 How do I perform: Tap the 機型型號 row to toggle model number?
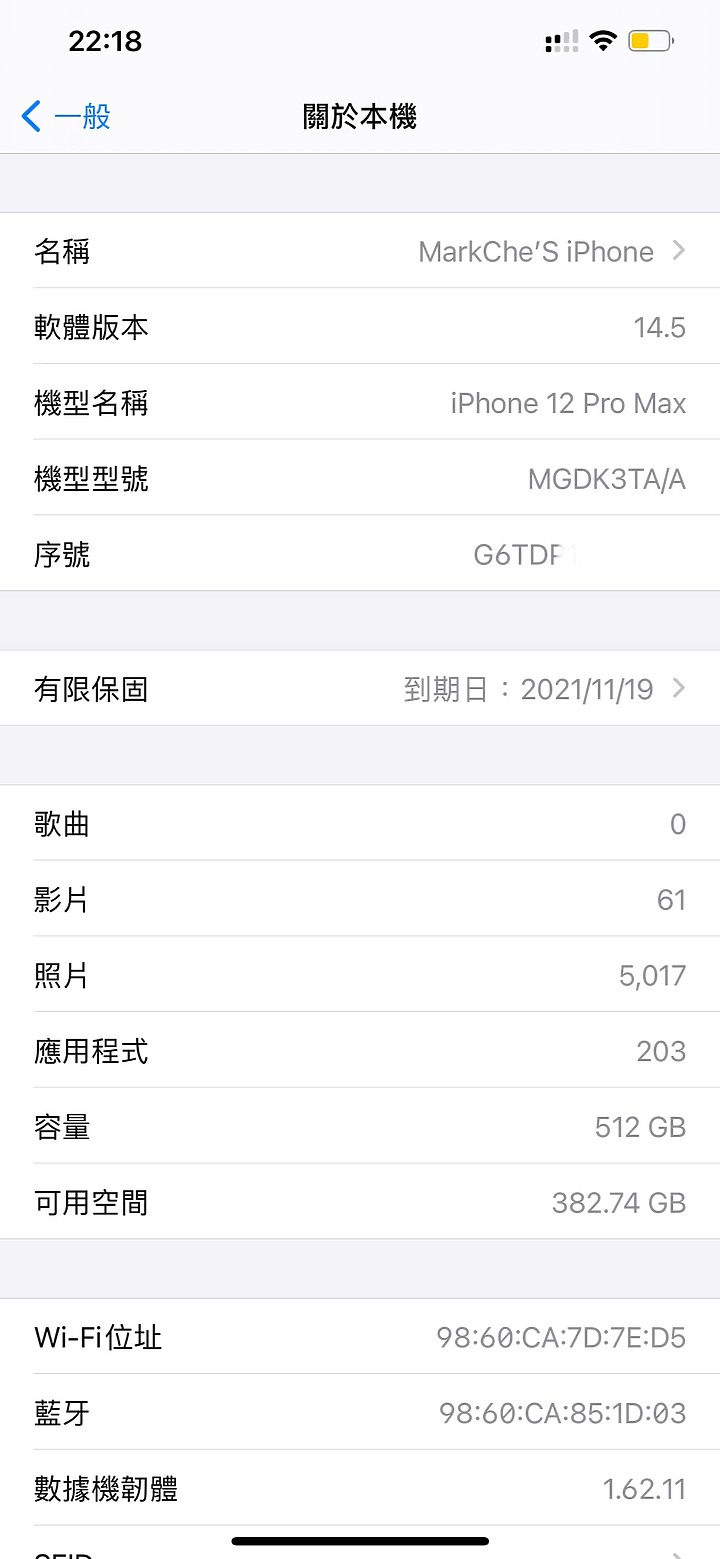[x=360, y=479]
